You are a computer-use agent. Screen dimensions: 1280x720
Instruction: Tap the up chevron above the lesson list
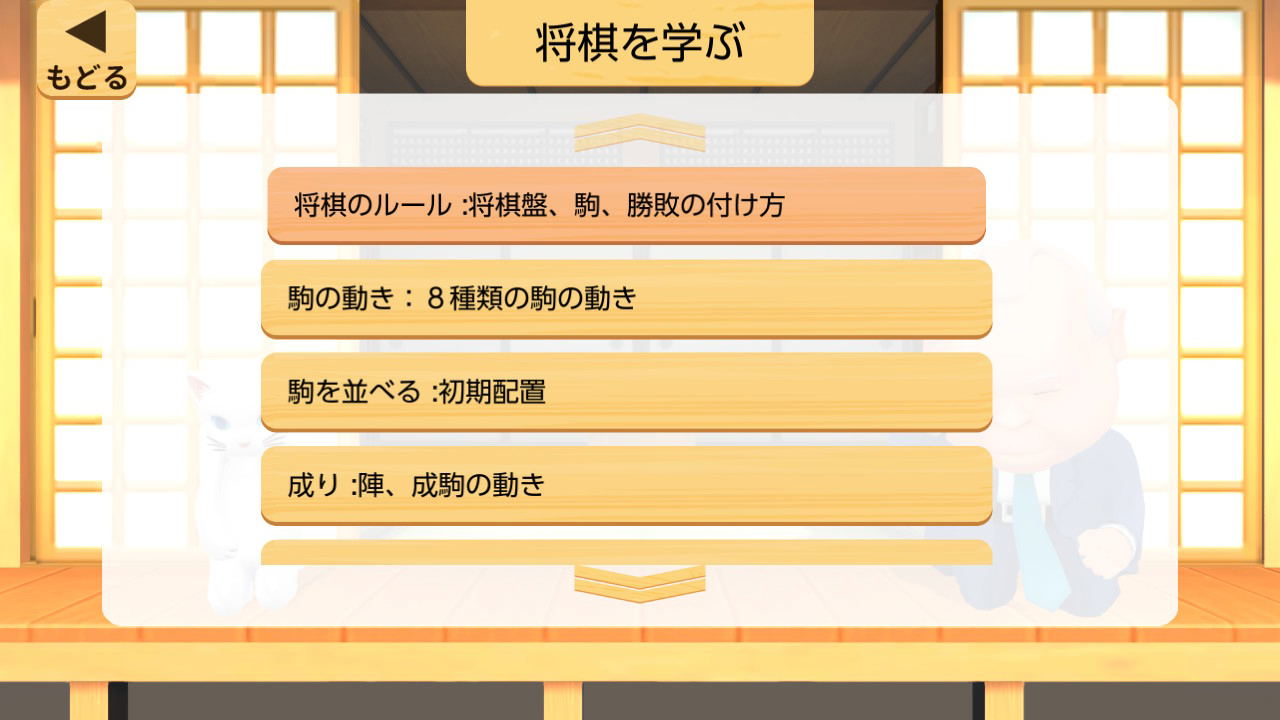640,133
